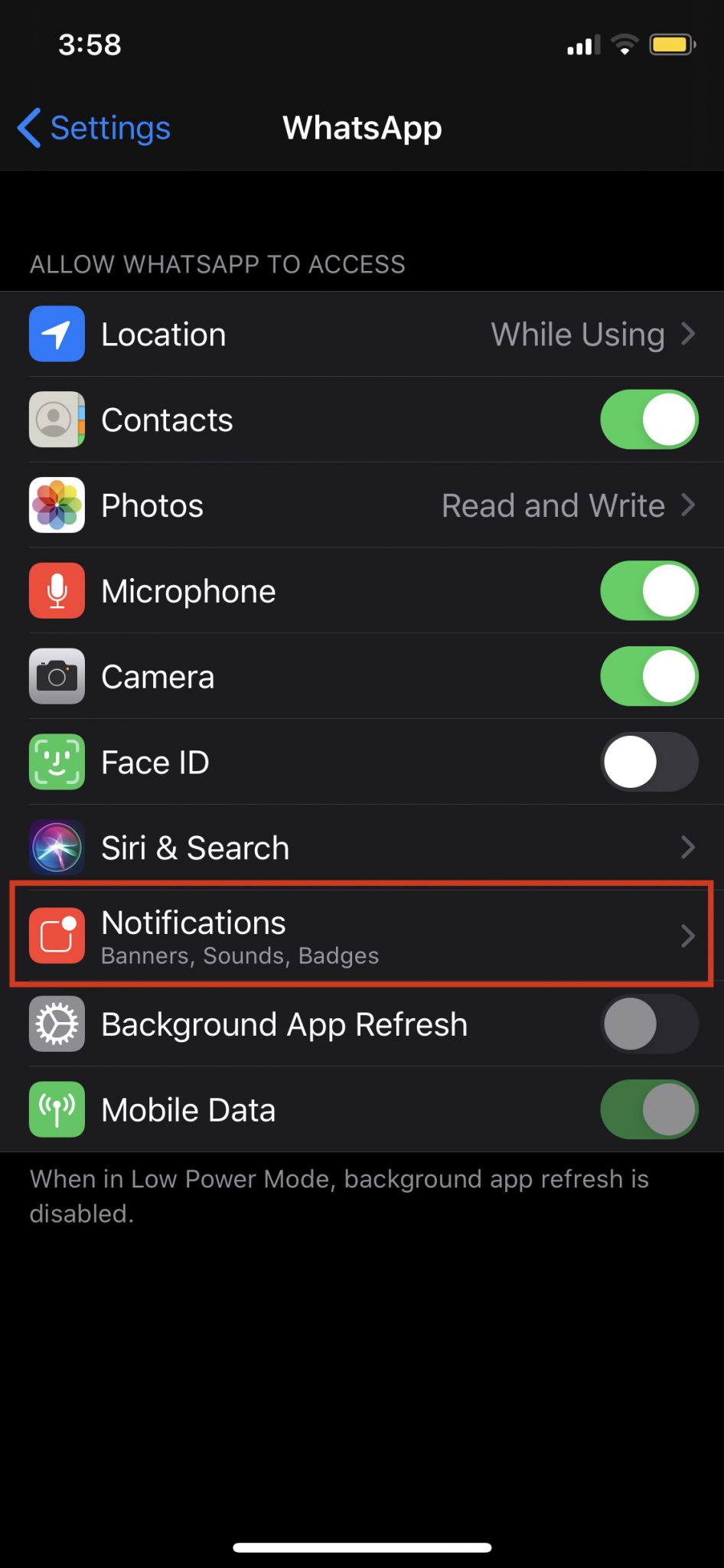Open Location access options
Screen dimensions: 724x1568
point(361,335)
